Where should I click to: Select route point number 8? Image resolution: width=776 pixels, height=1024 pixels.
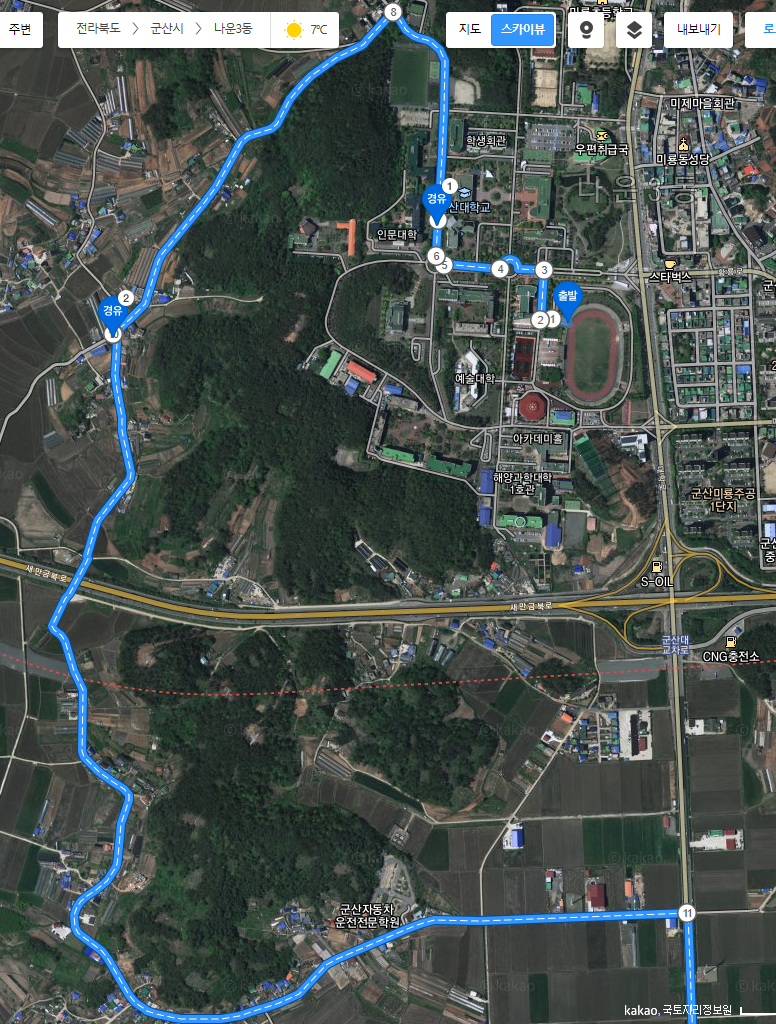coord(391,13)
